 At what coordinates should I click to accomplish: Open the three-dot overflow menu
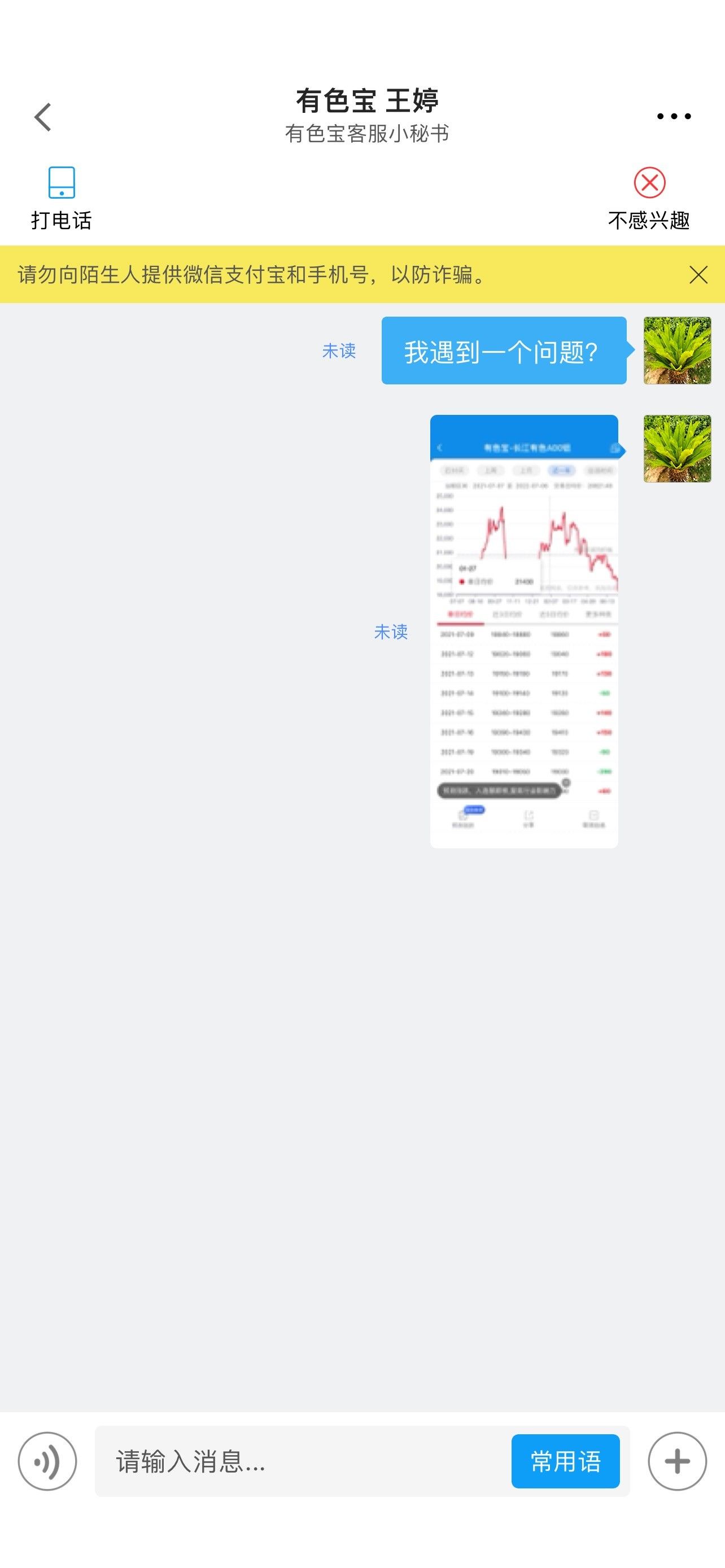(674, 116)
